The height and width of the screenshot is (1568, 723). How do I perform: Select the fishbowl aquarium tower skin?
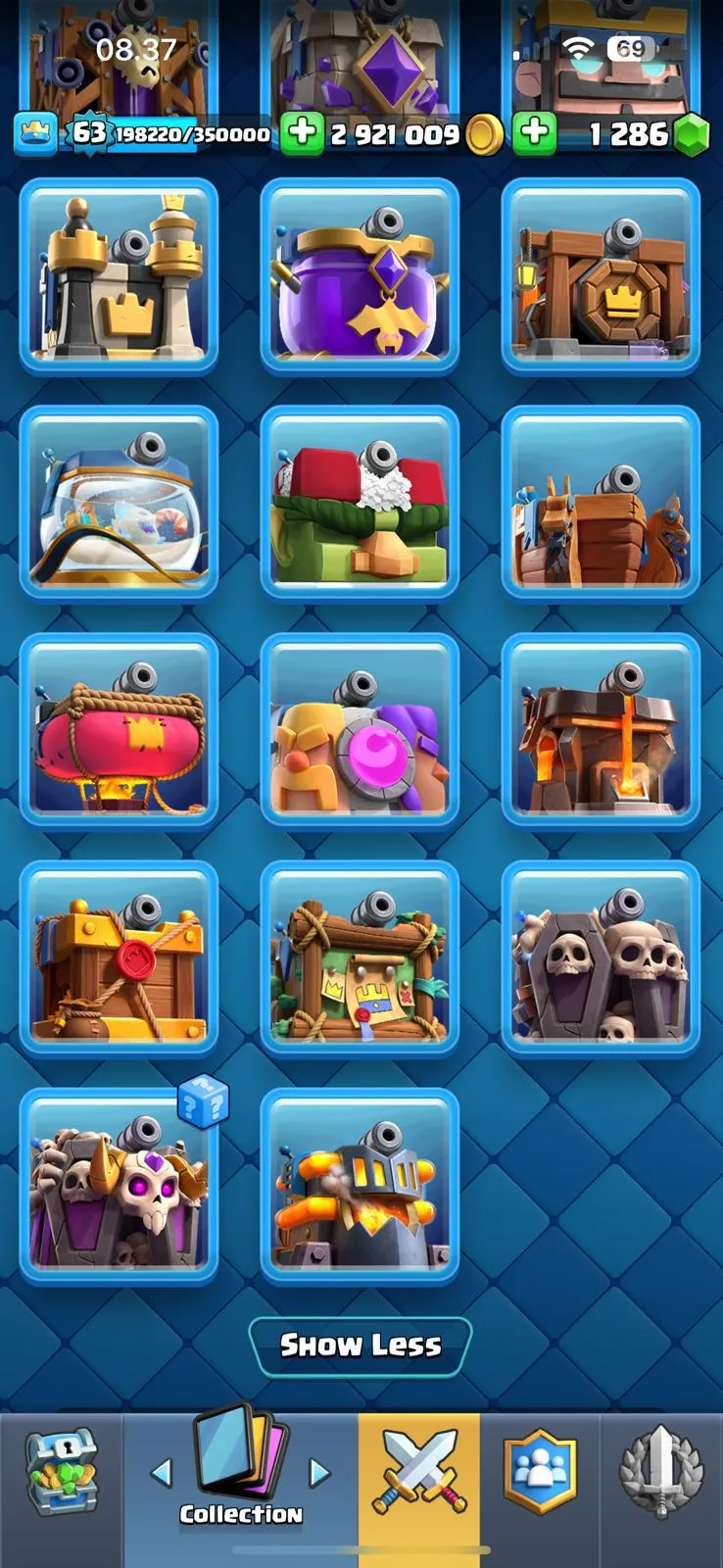pyautogui.click(x=119, y=503)
